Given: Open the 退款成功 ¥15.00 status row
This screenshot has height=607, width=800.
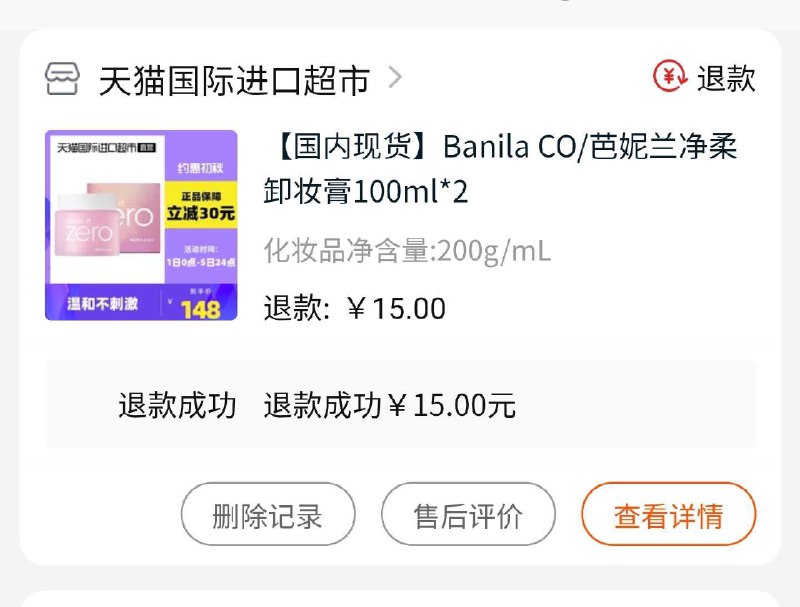Looking at the screenshot, I should 400,405.
